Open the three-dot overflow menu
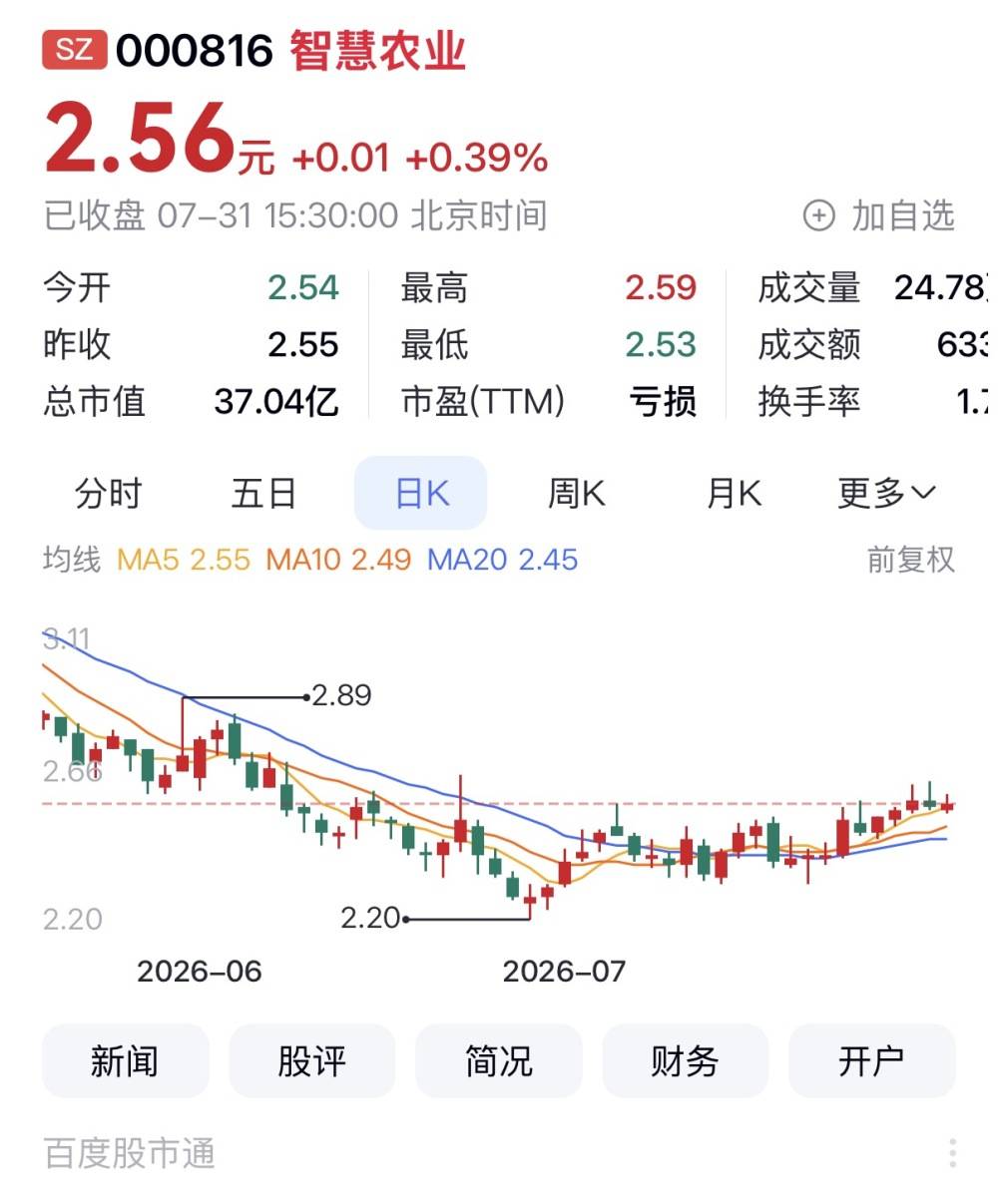The width and height of the screenshot is (998, 1204). pyautogui.click(x=953, y=1153)
